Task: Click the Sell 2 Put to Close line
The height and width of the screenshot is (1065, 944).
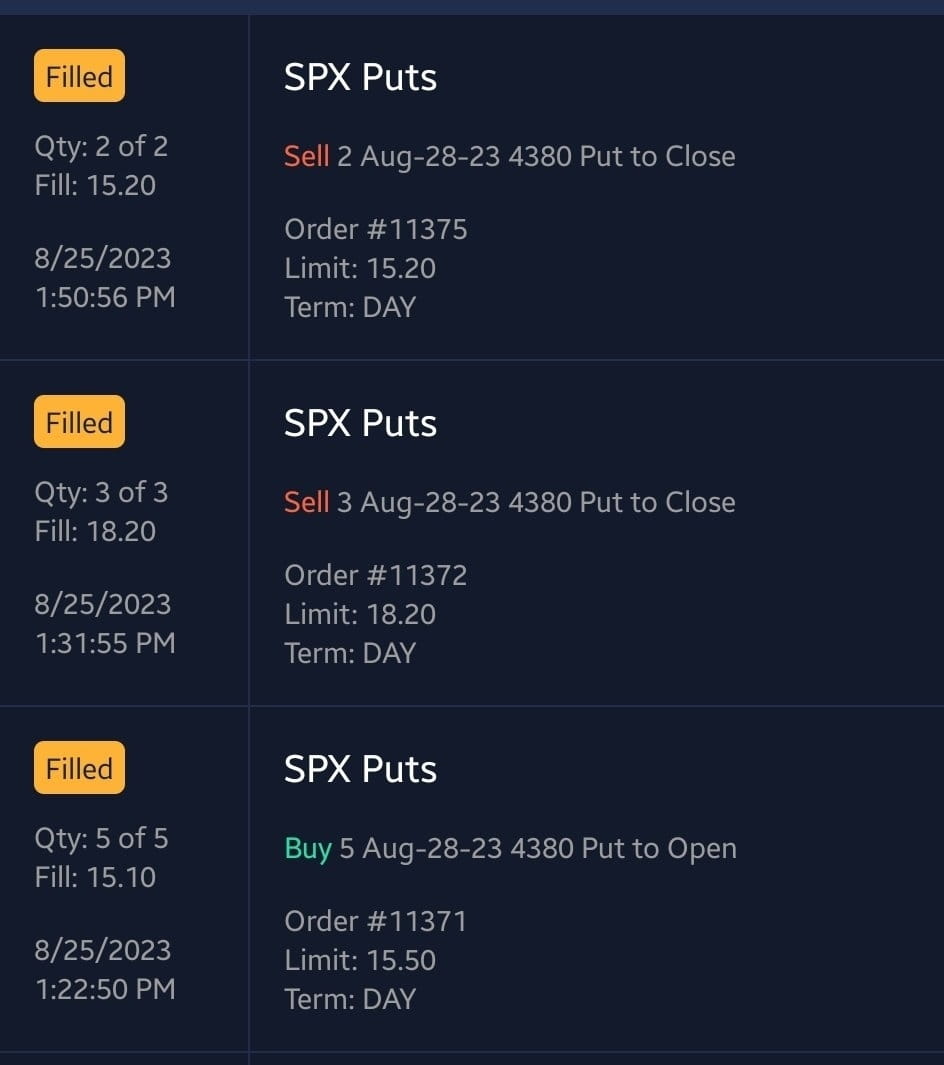Action: click(x=509, y=156)
